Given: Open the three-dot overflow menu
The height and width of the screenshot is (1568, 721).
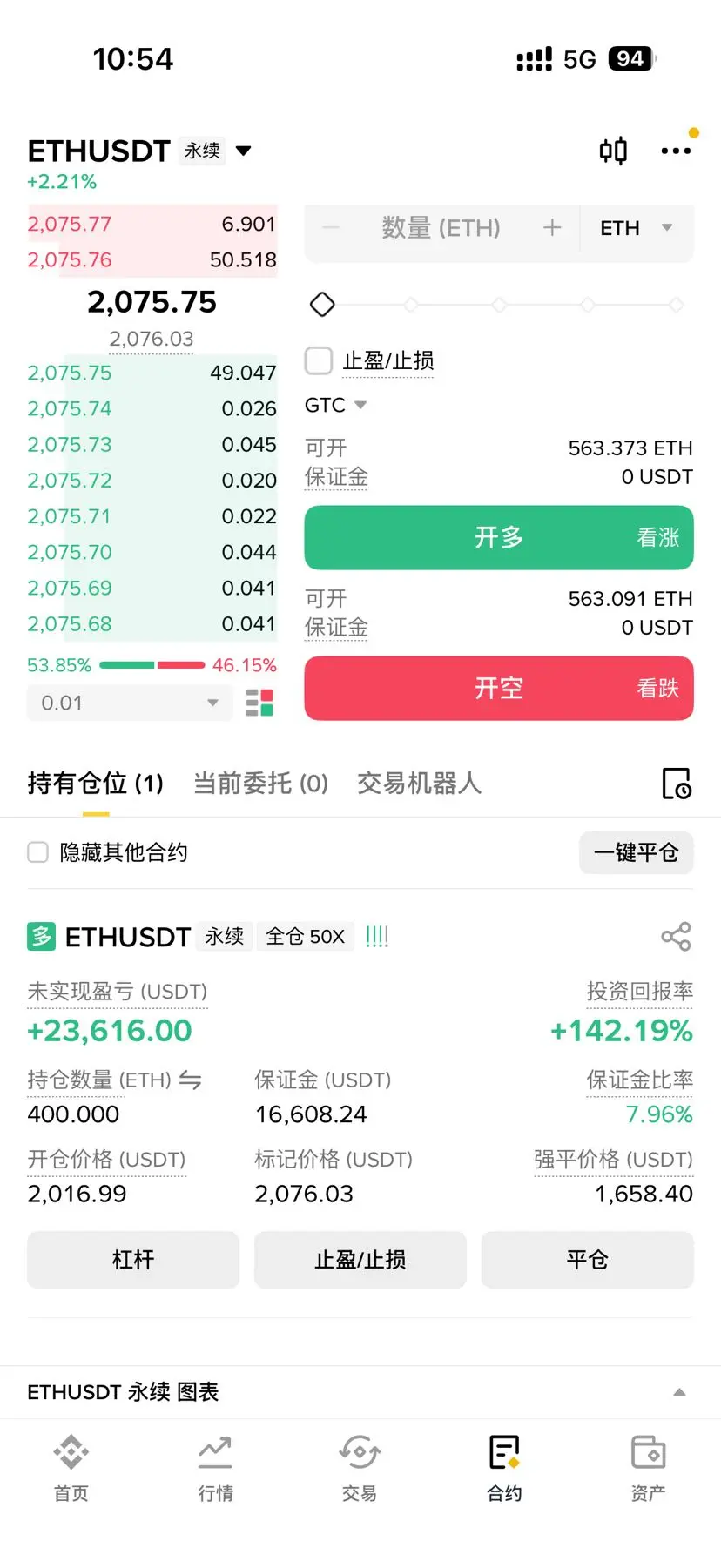Looking at the screenshot, I should pos(676,151).
